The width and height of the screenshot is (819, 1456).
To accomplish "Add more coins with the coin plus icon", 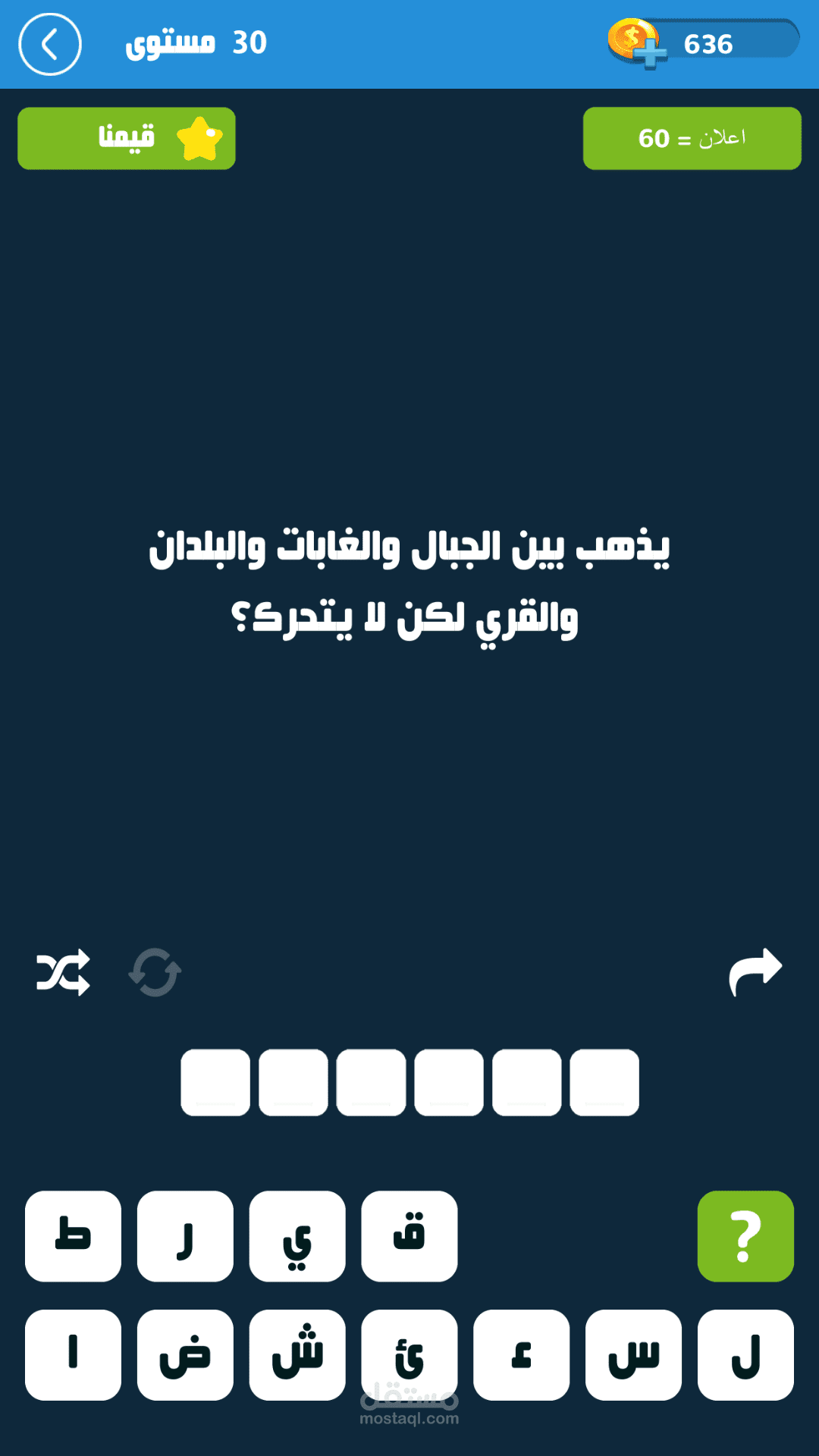I will [637, 43].
